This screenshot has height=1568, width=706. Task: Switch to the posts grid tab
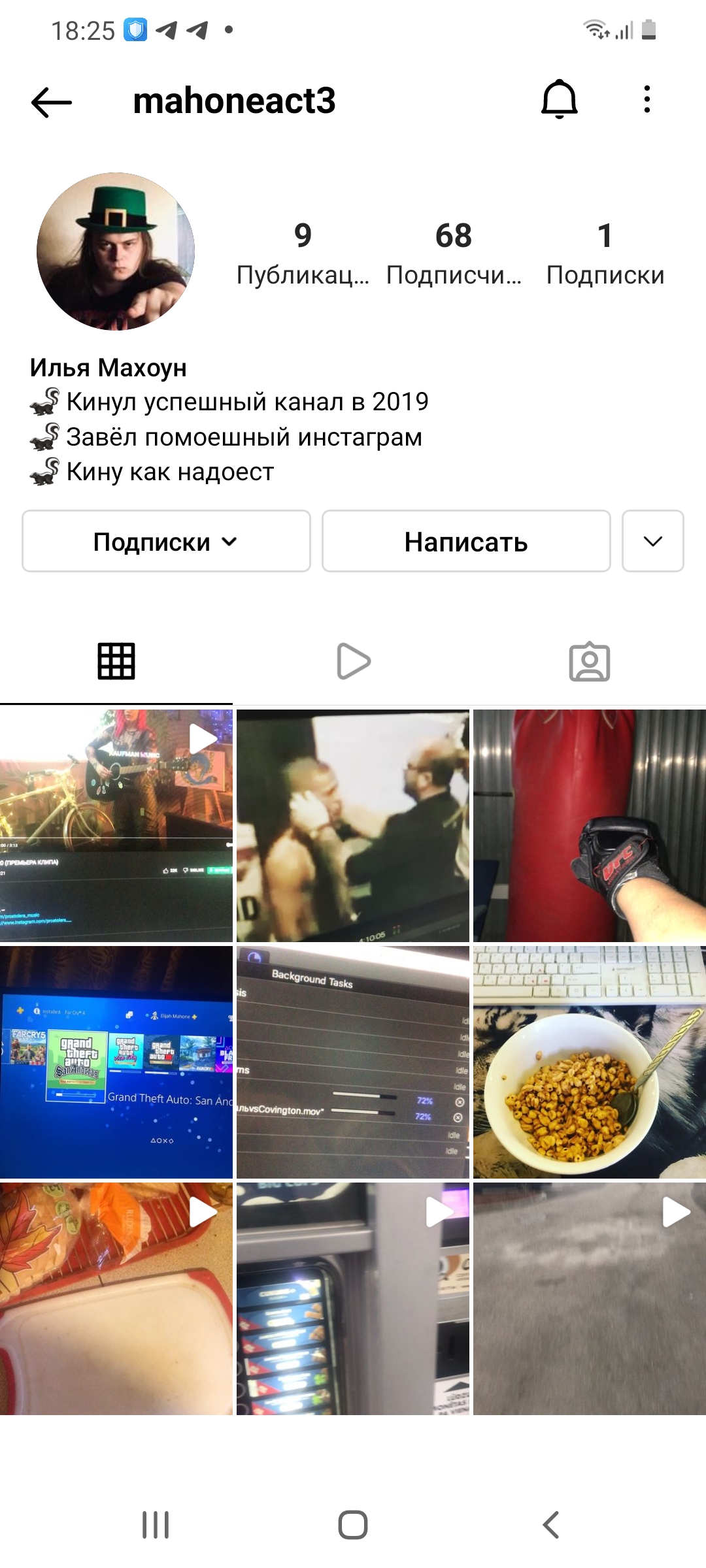116,661
